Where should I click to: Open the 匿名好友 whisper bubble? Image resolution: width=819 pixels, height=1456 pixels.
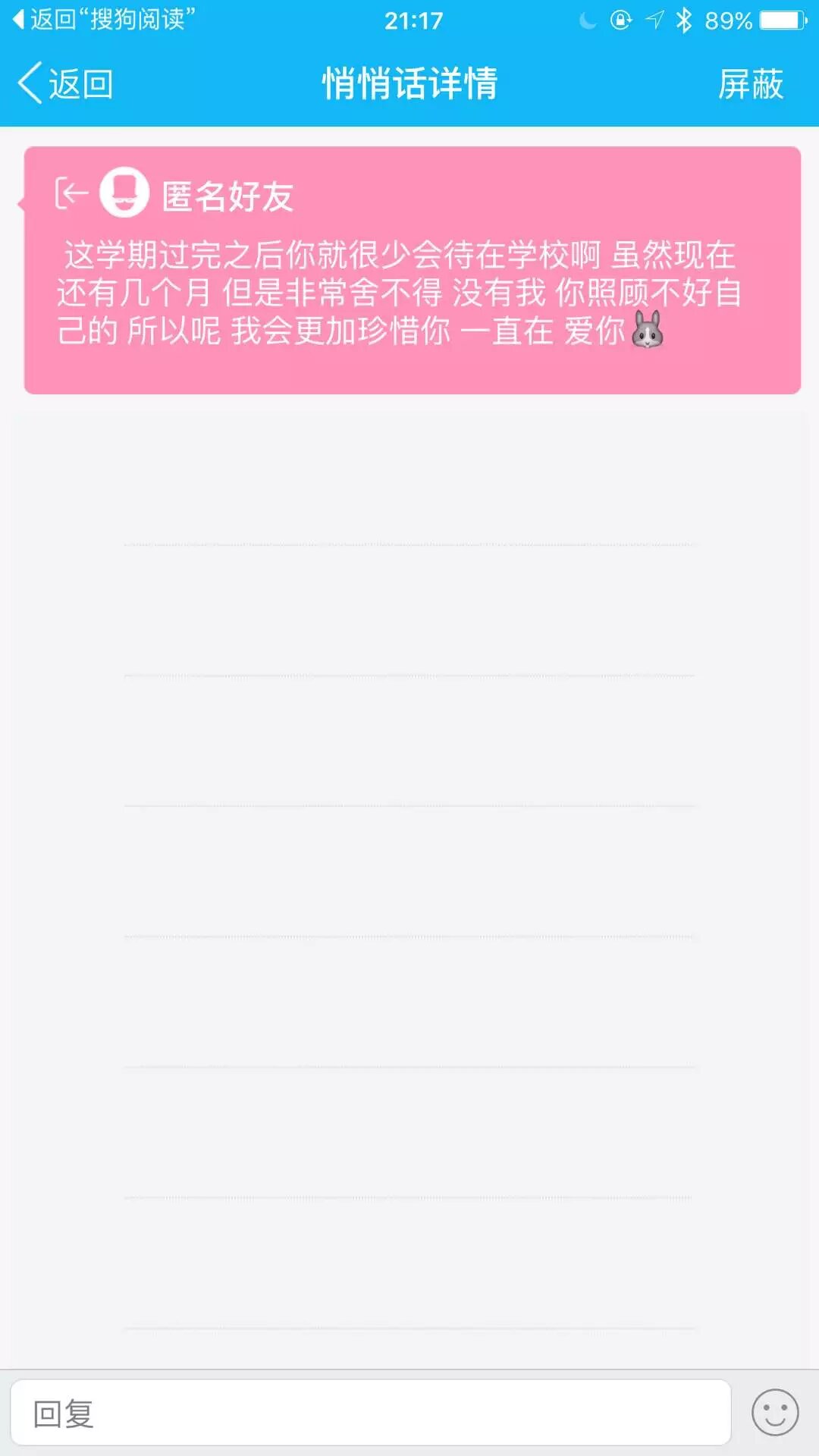412,270
